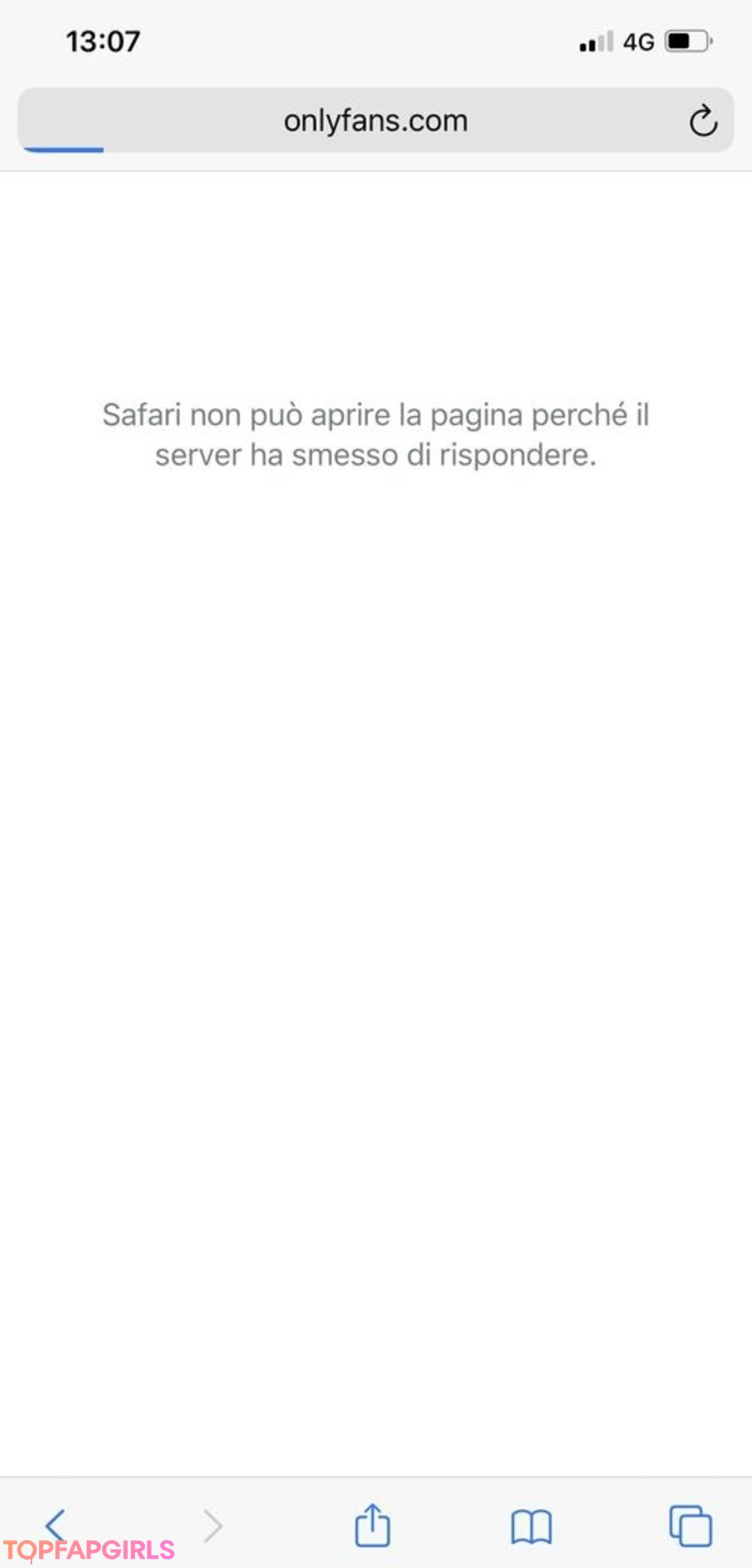Tap the onlyfans.com address bar
The image size is (752, 1568).
[x=375, y=121]
